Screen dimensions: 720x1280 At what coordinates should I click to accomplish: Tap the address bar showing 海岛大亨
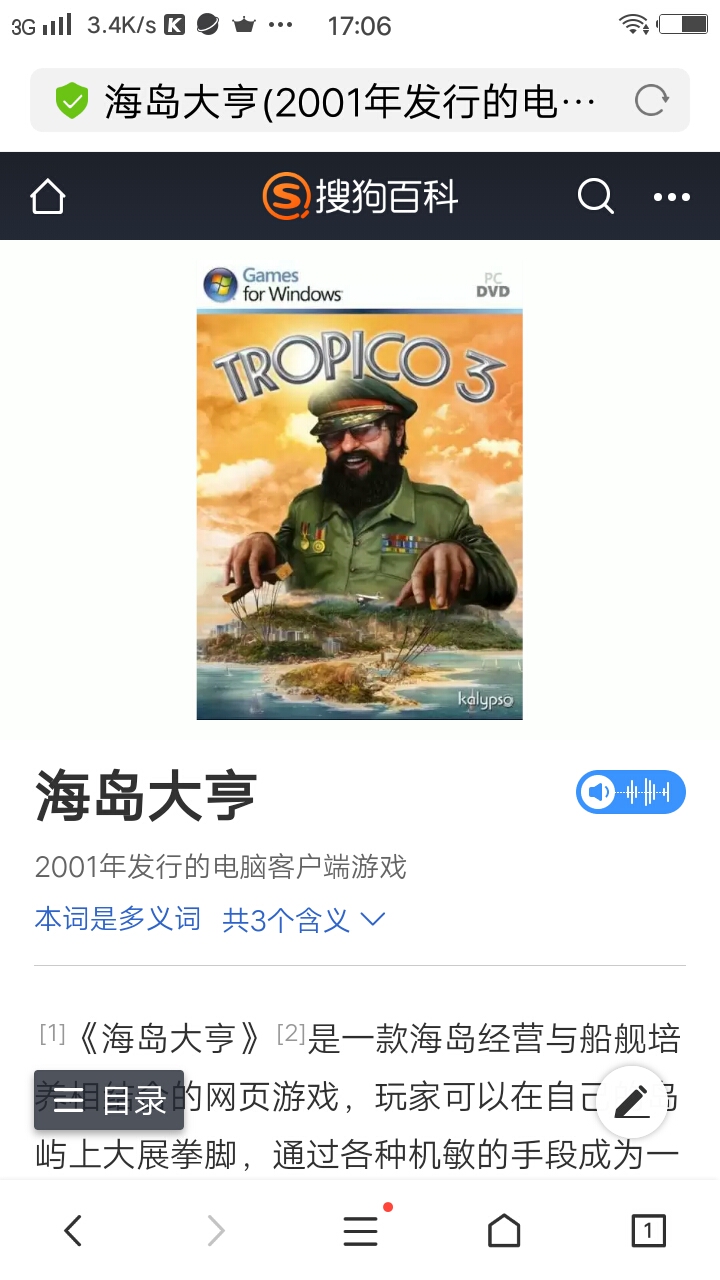click(x=340, y=101)
